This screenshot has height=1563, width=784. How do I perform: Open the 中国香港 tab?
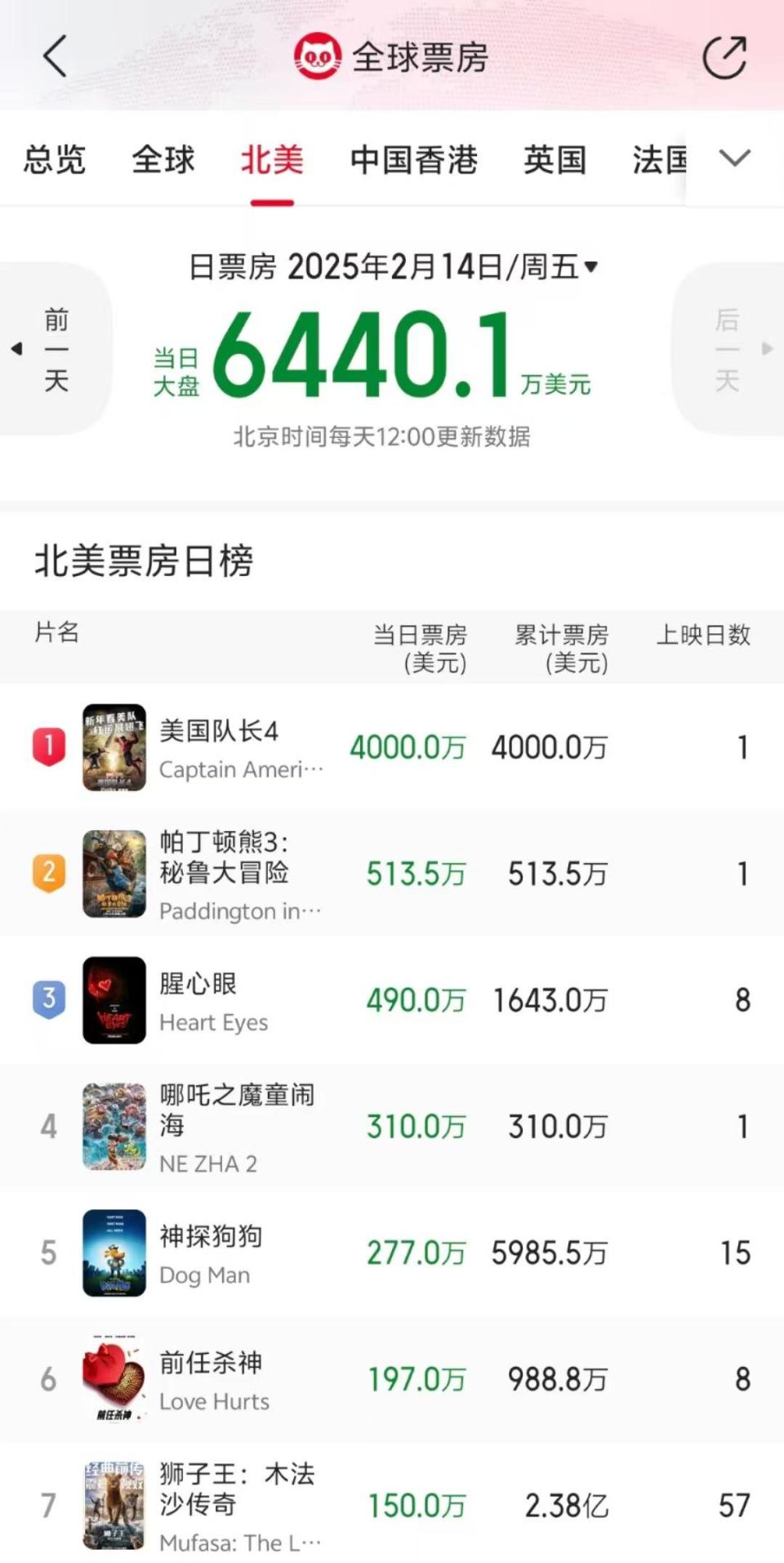(x=413, y=159)
